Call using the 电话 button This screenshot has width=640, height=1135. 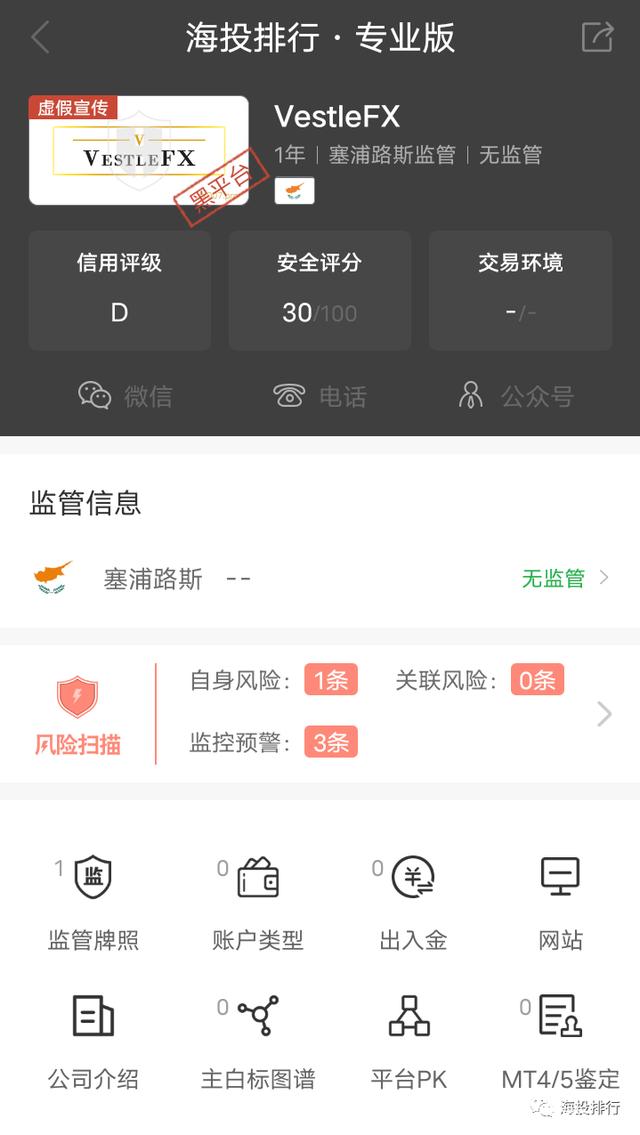(320, 396)
